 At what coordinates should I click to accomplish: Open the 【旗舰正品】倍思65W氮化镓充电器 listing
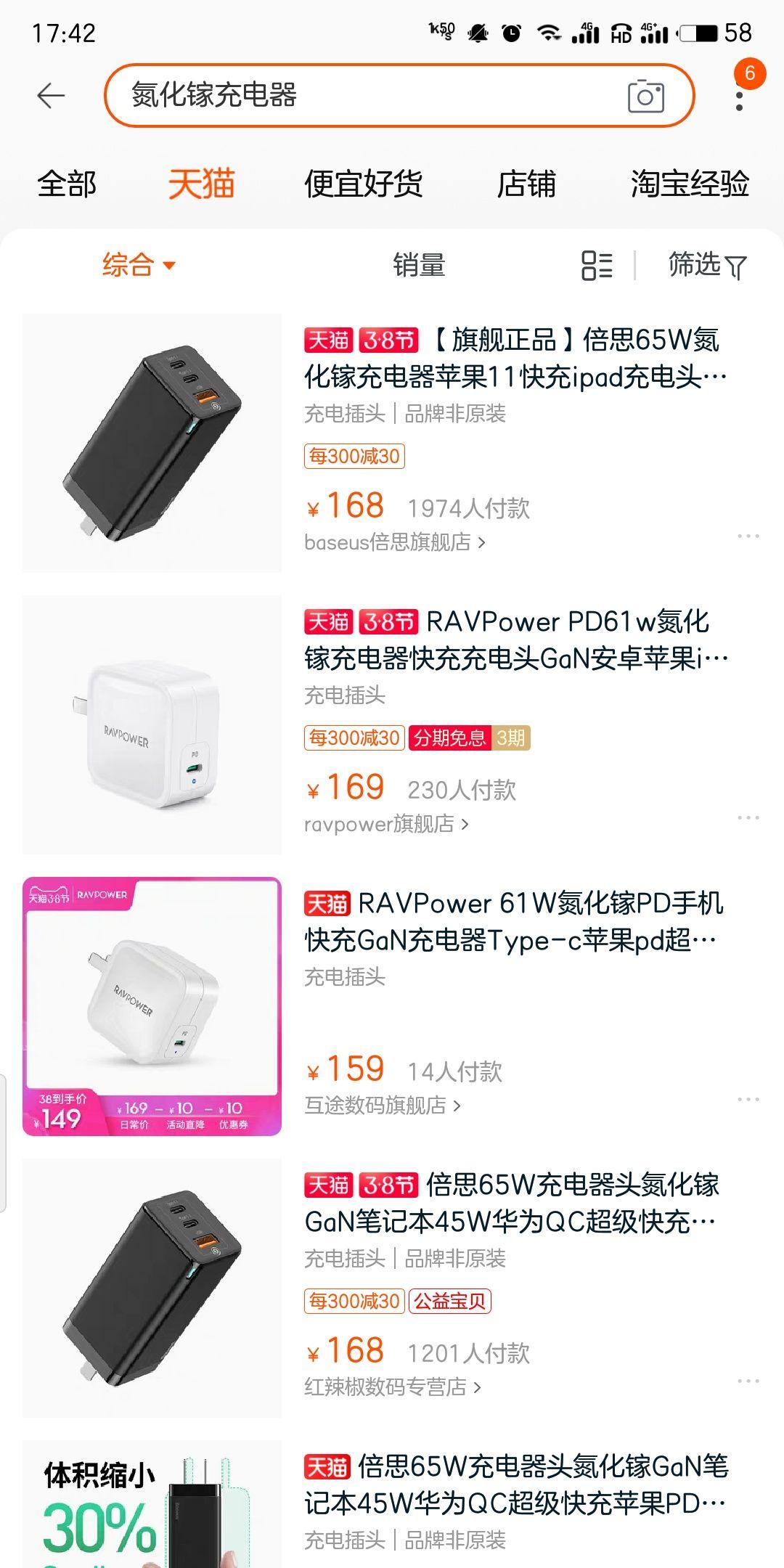pos(514,359)
